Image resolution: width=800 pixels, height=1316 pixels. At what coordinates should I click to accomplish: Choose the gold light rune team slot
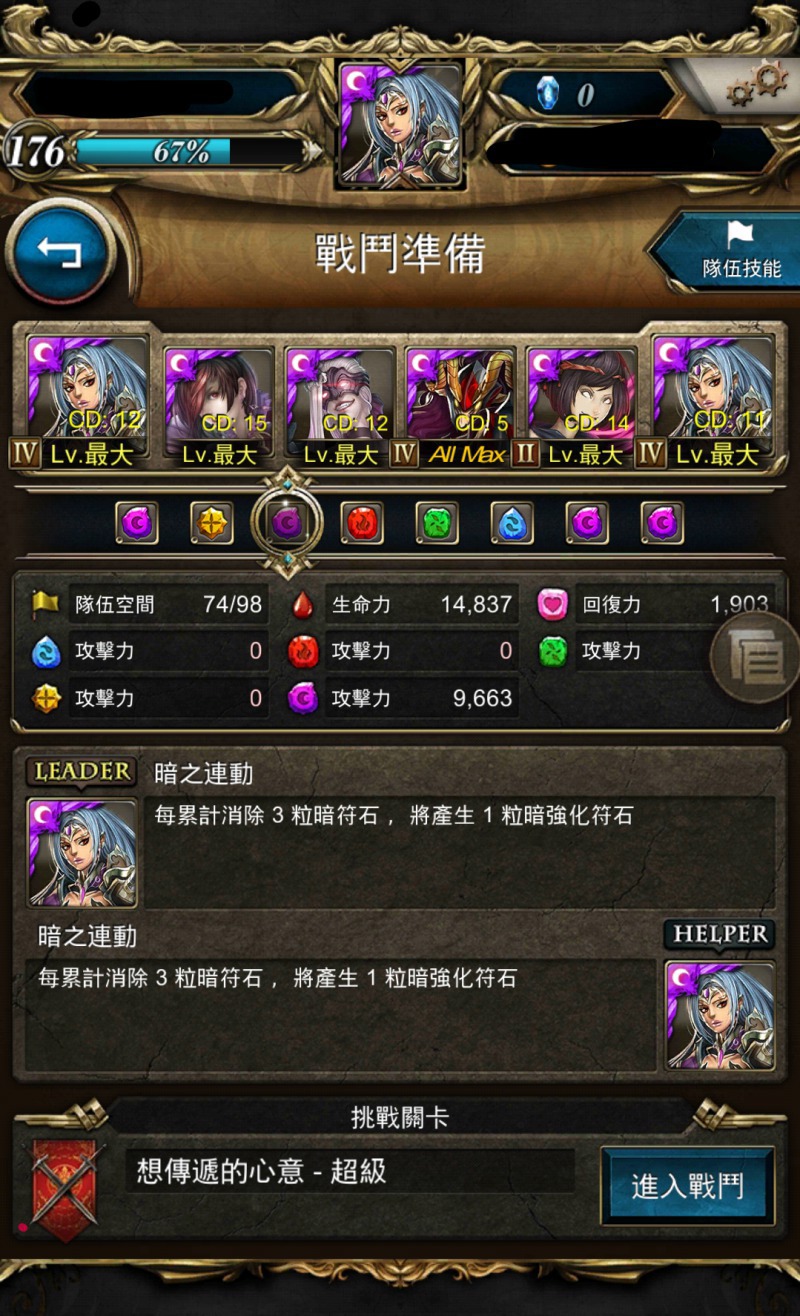(x=212, y=523)
